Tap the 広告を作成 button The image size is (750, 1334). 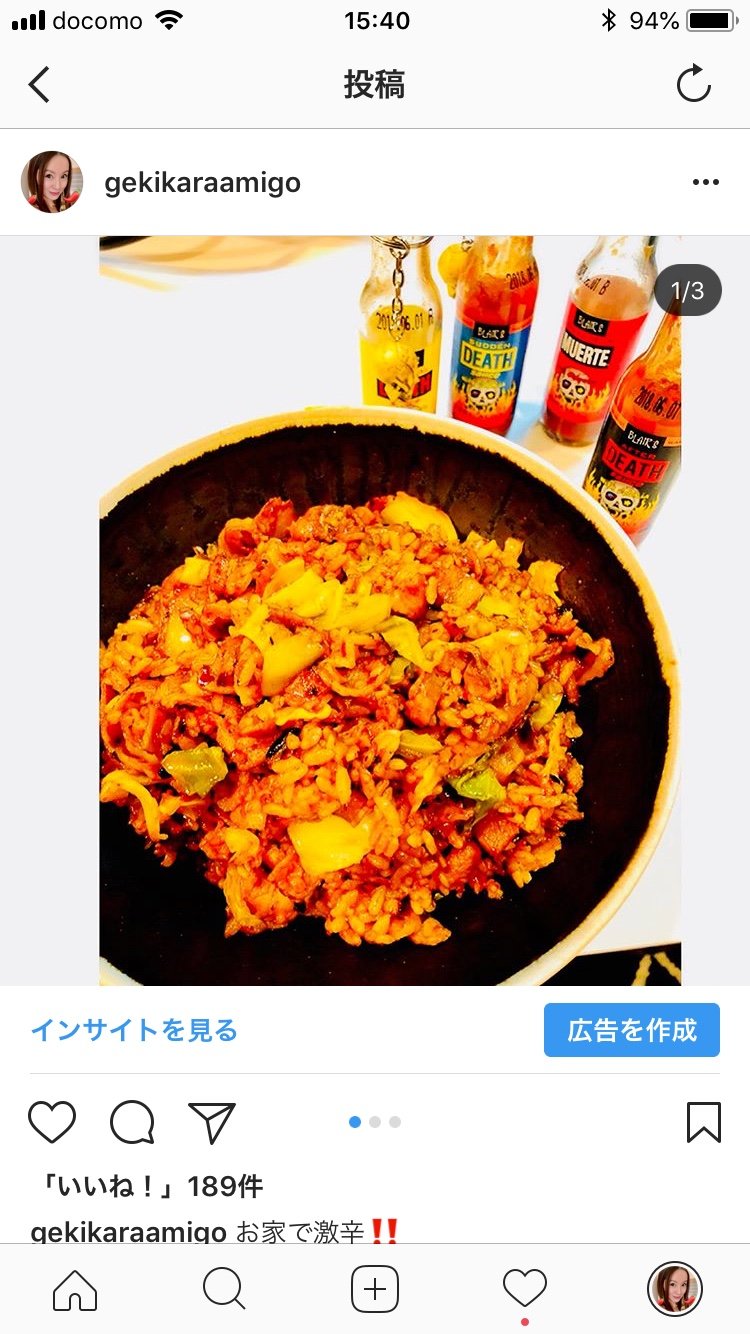click(631, 1030)
